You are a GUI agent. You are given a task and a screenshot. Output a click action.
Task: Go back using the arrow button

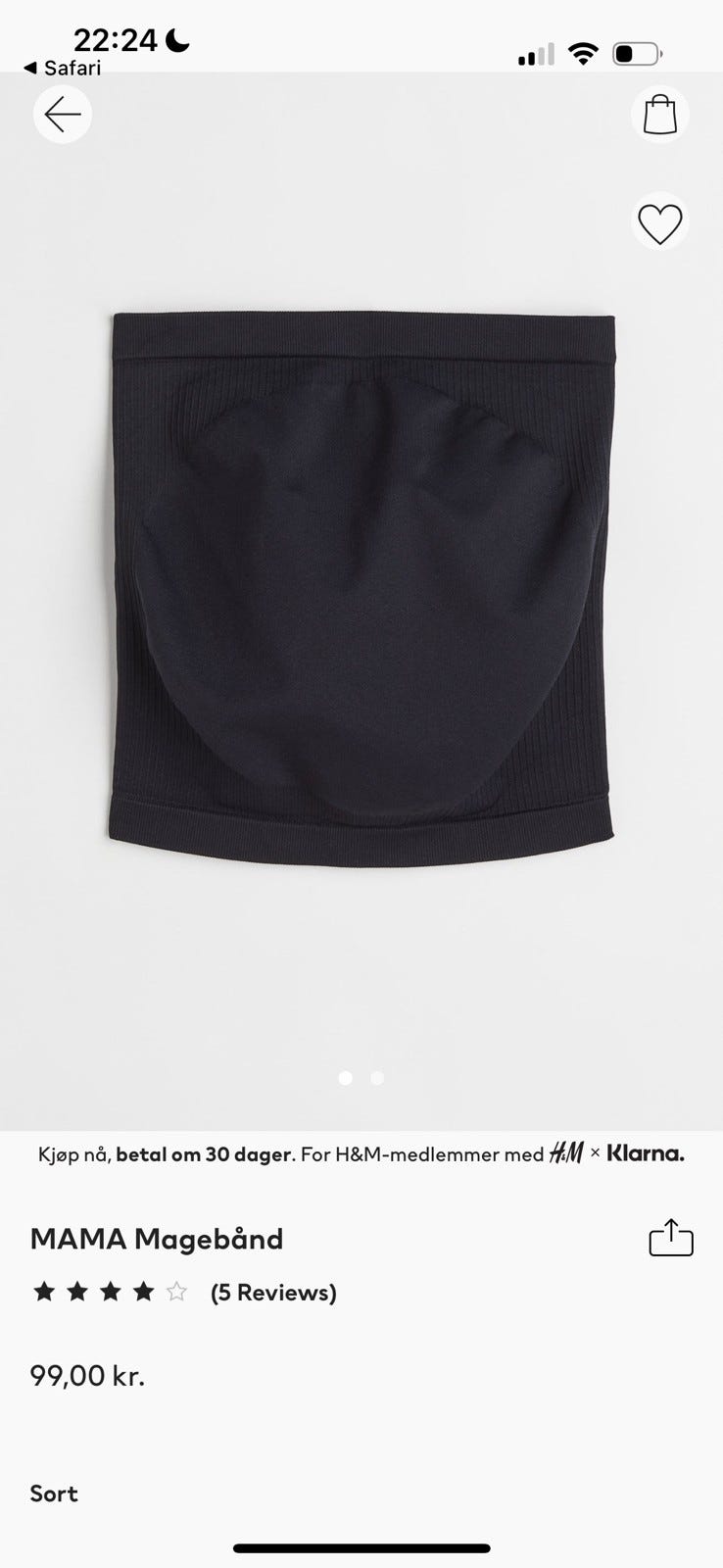click(x=63, y=116)
